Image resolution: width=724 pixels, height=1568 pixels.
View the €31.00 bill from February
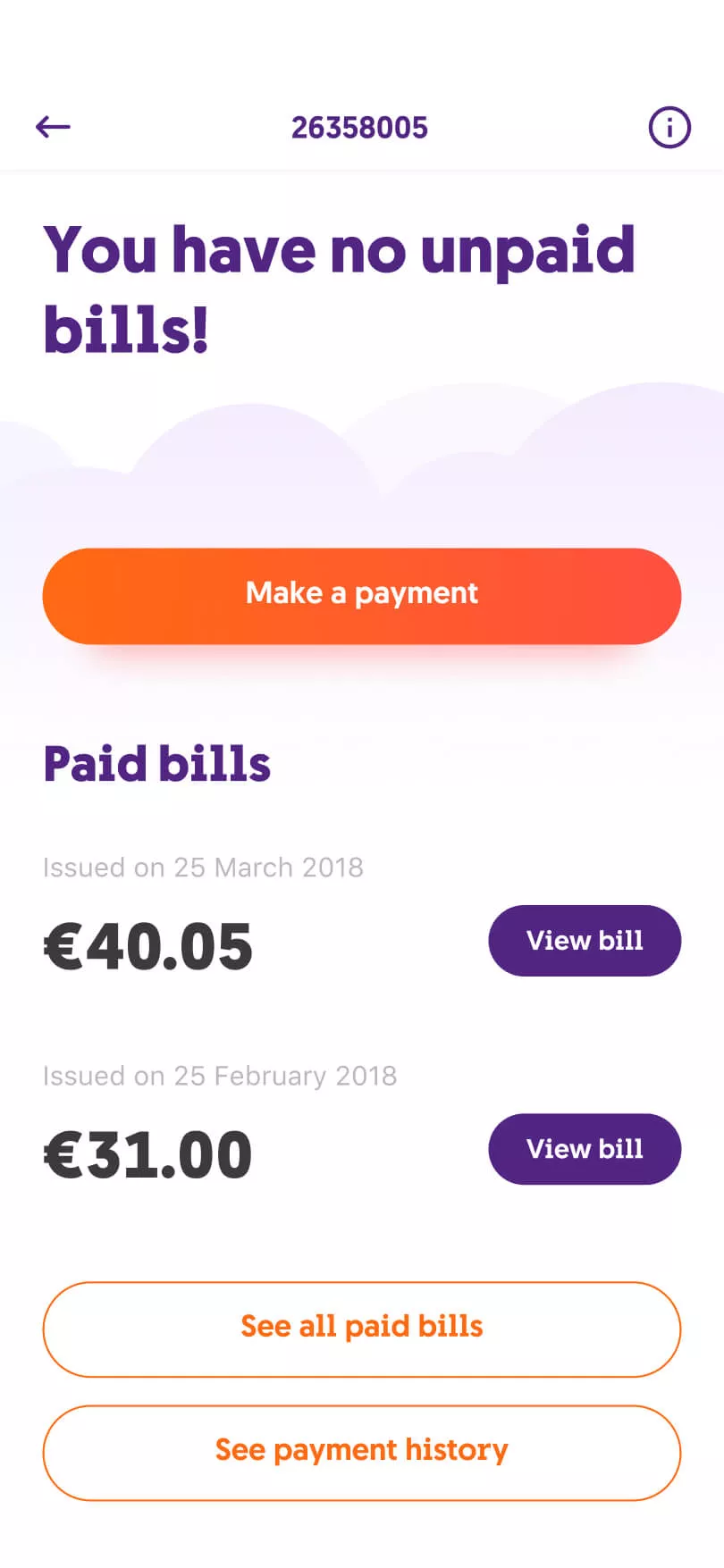pos(585,1149)
